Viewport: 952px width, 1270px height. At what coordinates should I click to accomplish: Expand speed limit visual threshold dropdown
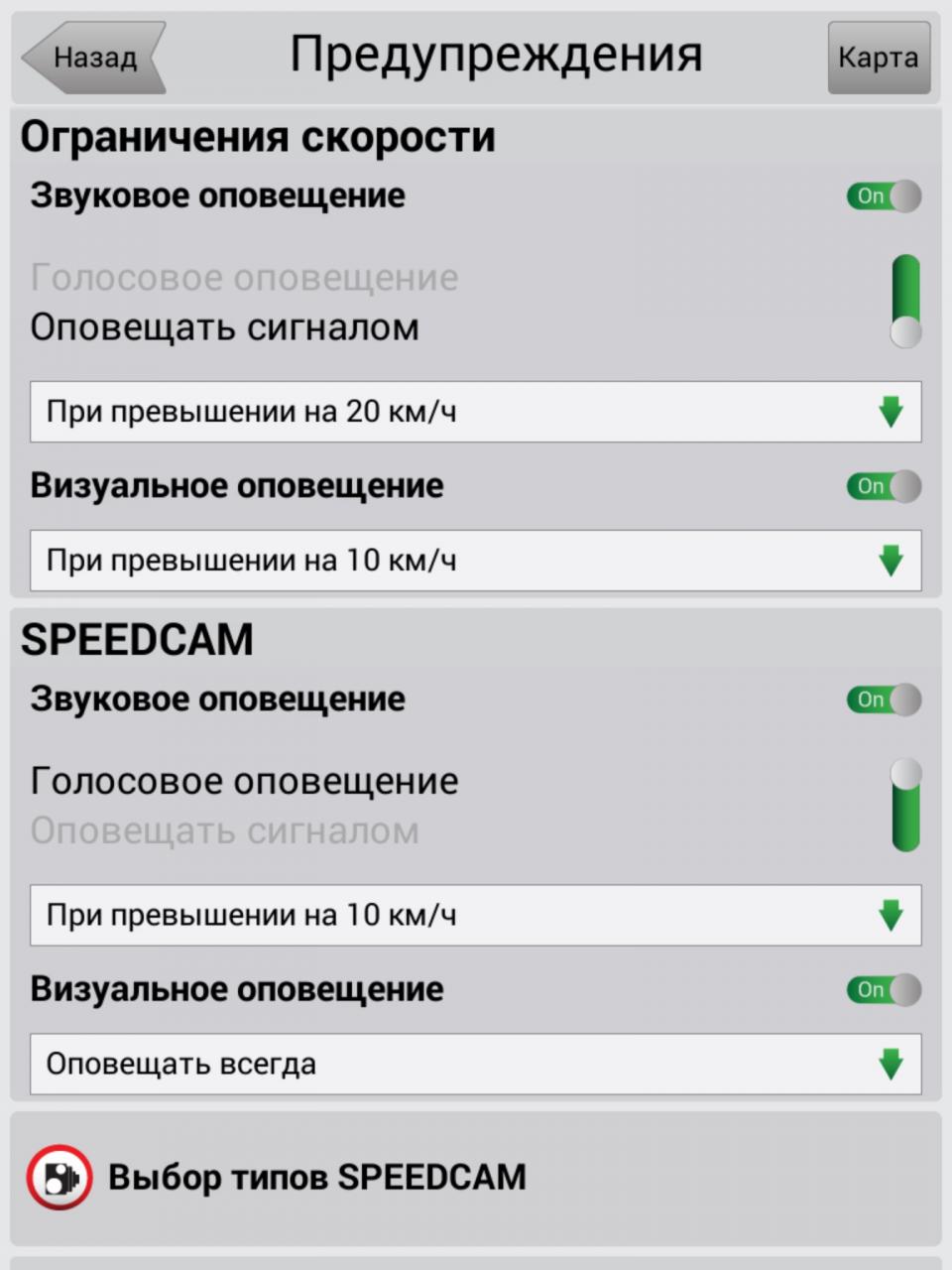476,561
